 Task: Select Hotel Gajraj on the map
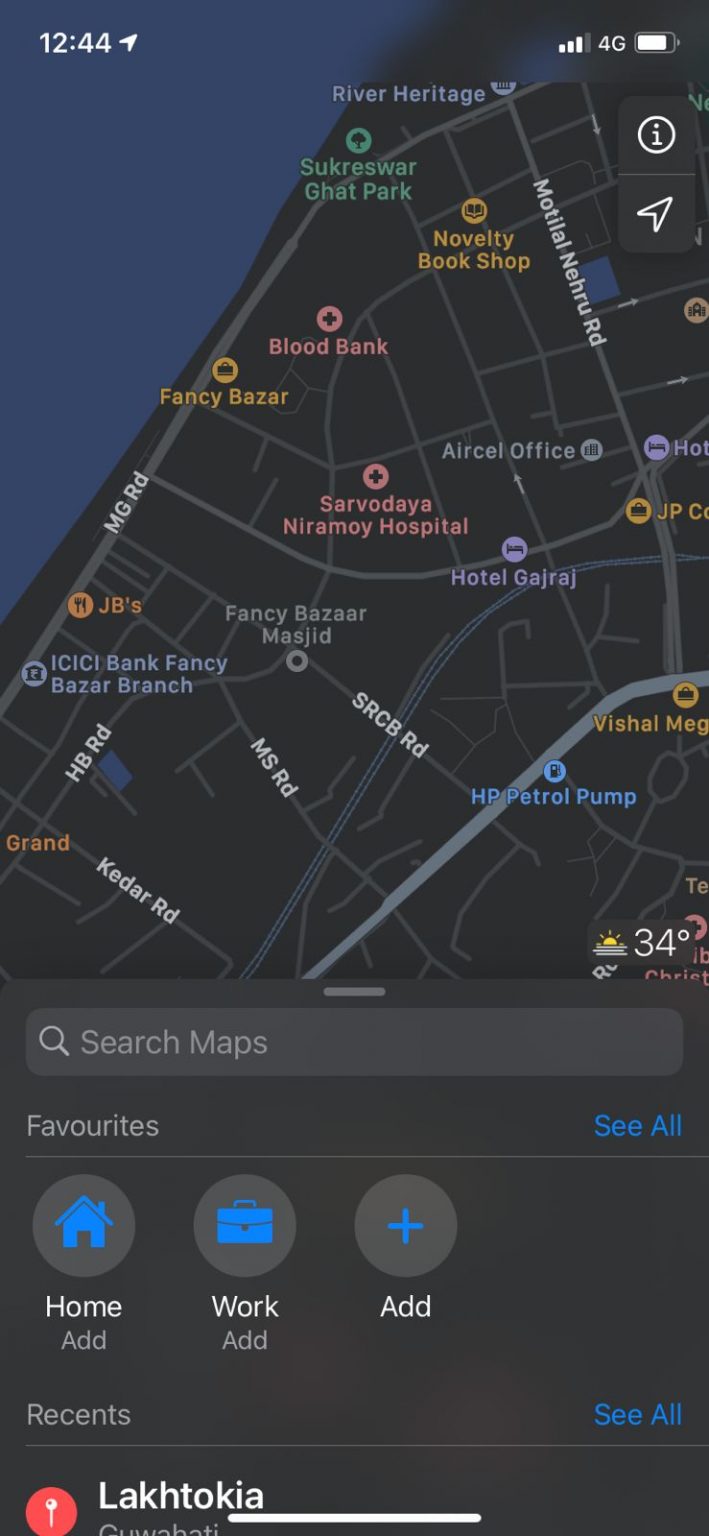tap(514, 563)
